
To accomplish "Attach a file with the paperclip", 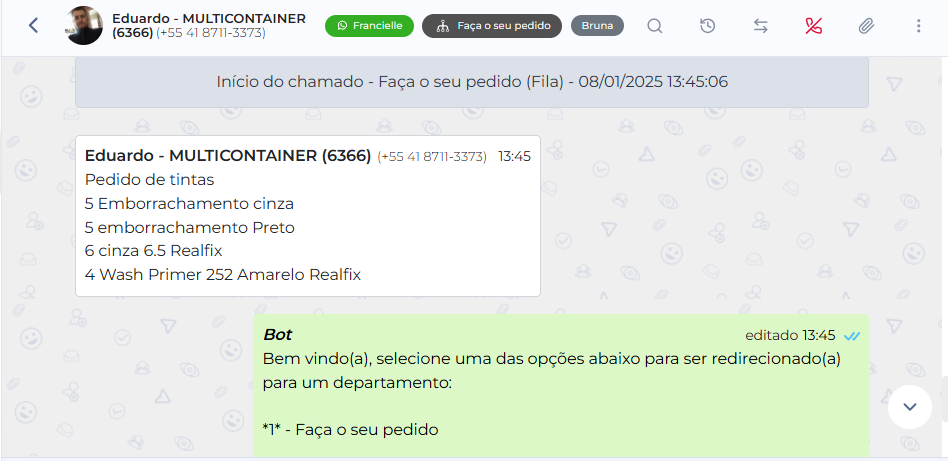I will pos(866,26).
